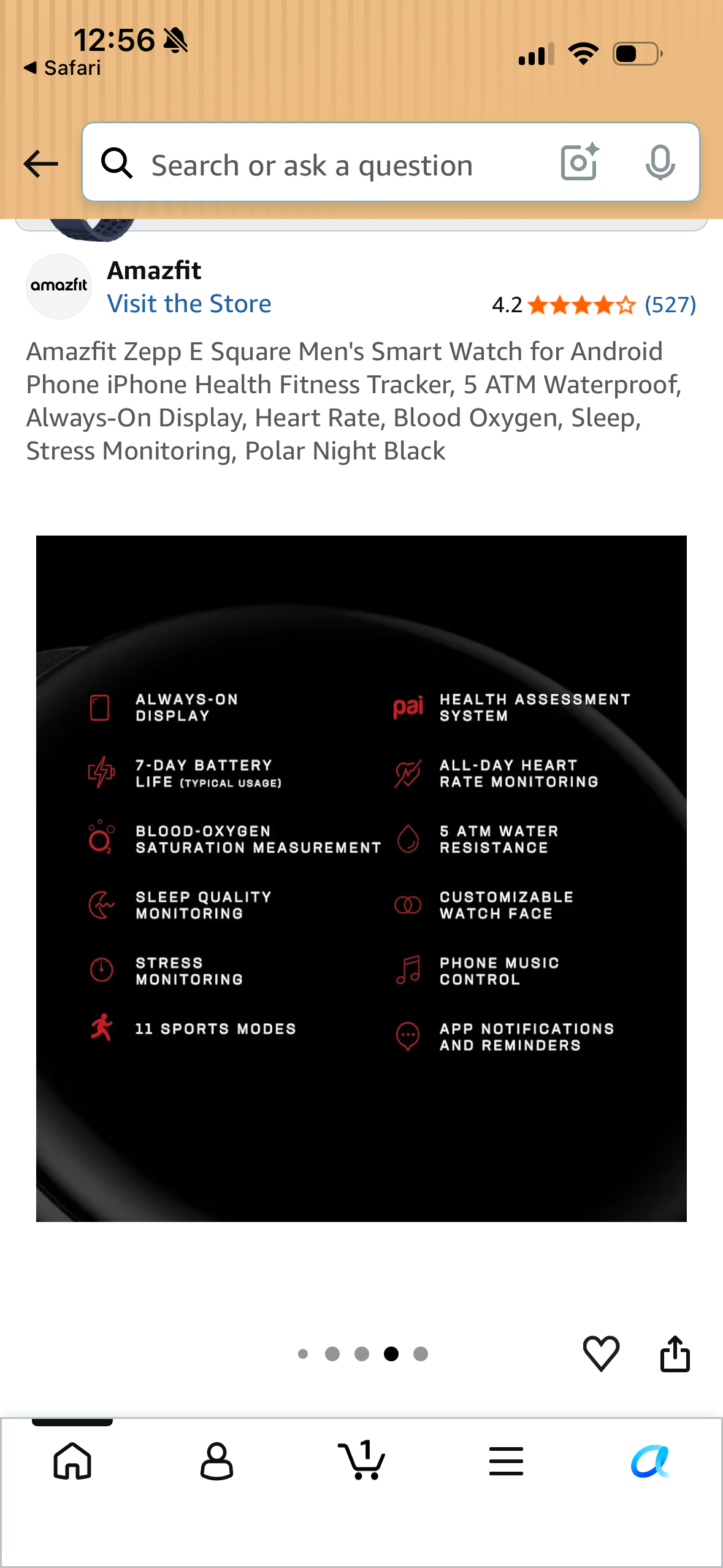Return to Safari from status bar
This screenshot has height=1568, width=723.
(62, 67)
